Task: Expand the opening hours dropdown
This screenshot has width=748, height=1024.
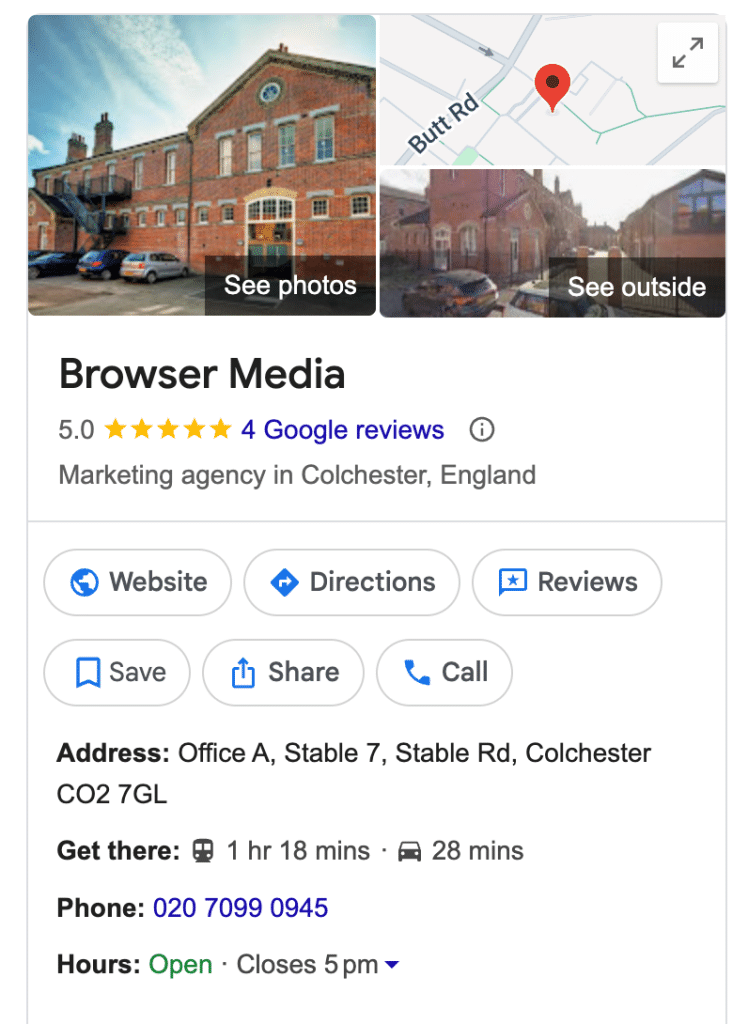Action: click(x=392, y=965)
